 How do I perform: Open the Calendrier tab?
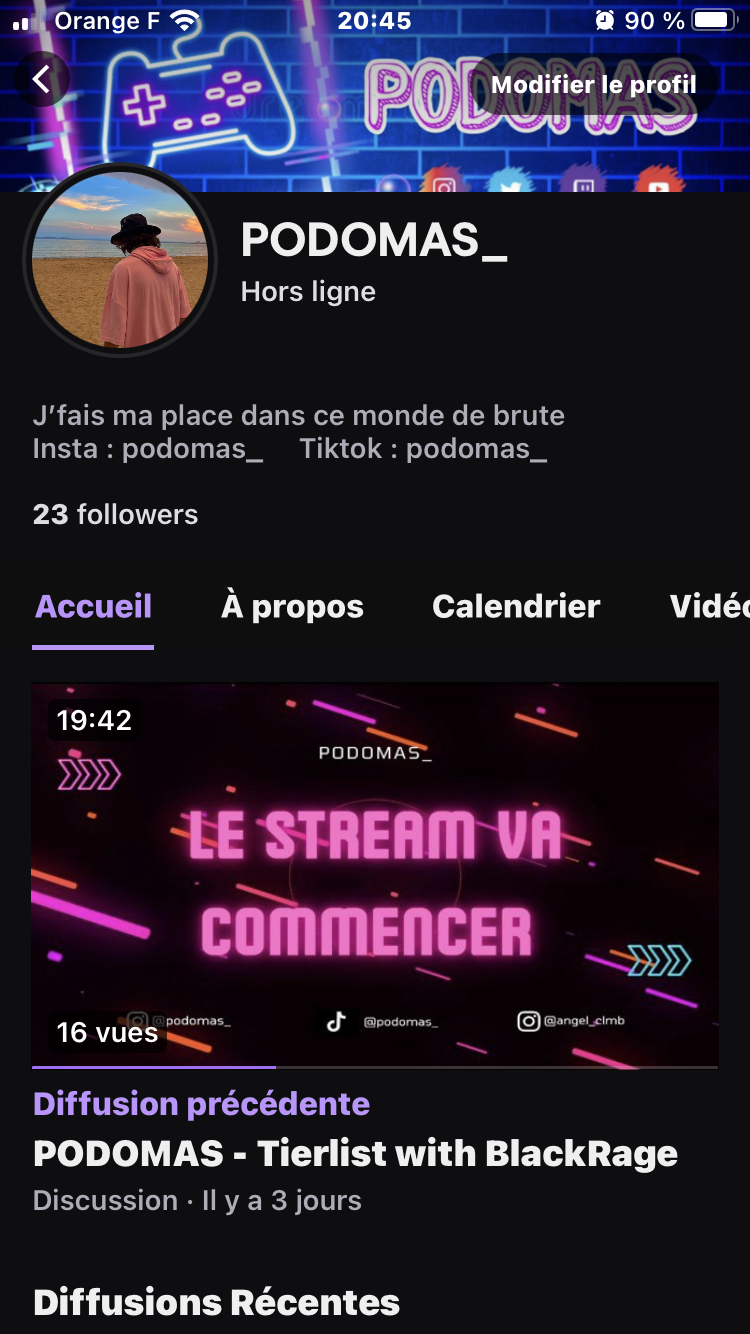(516, 606)
